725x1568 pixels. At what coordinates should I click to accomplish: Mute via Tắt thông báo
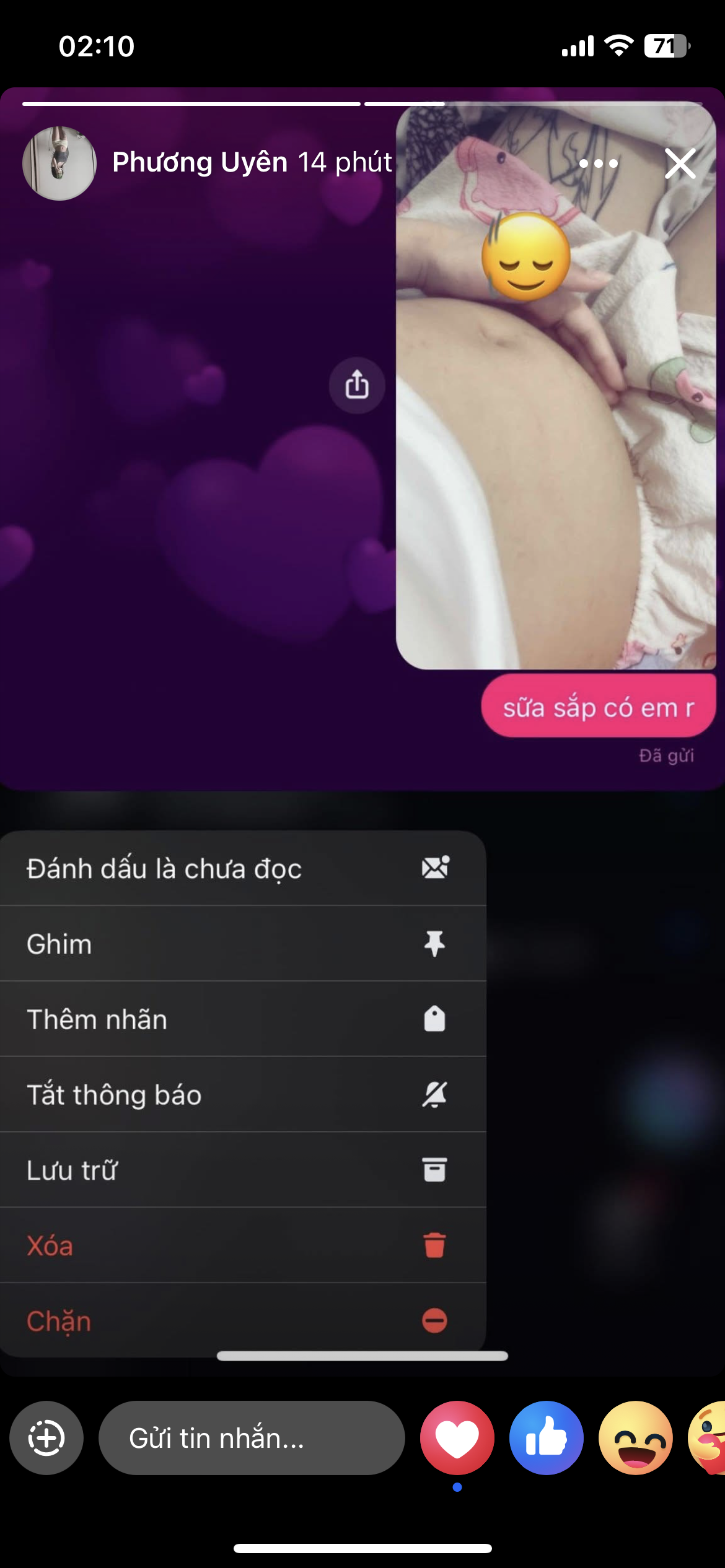point(242,1095)
